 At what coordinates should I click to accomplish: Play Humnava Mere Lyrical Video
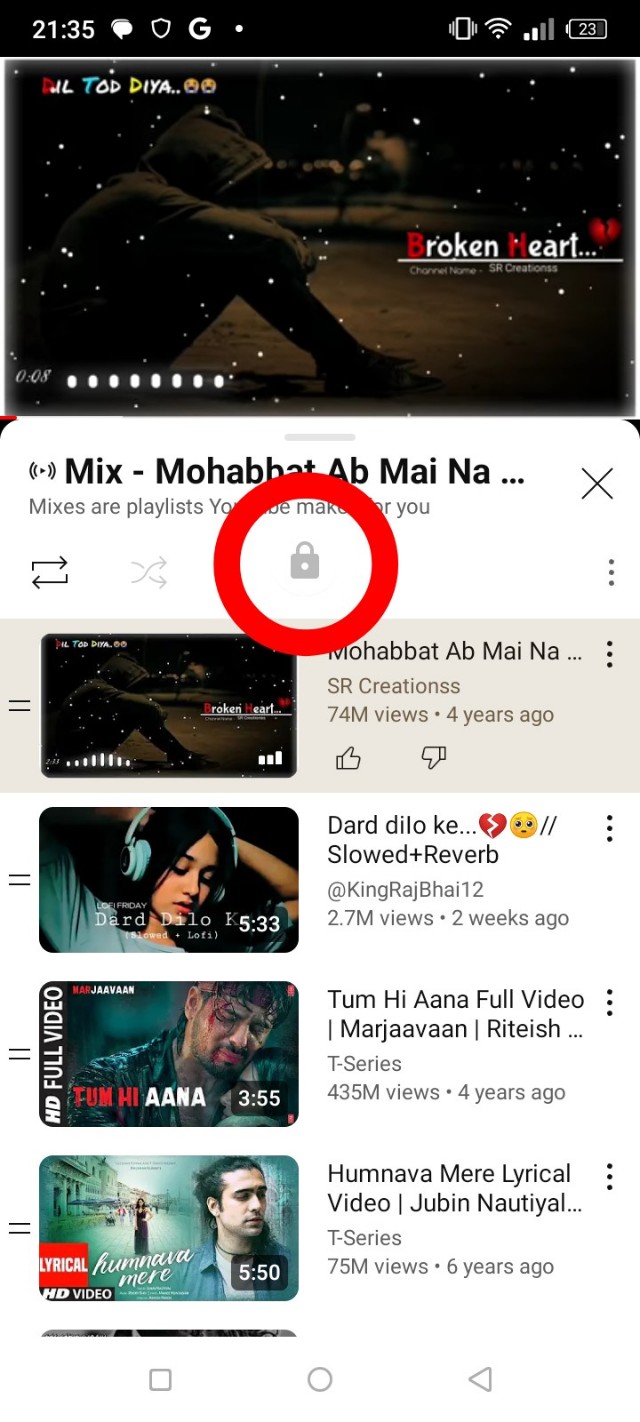[x=169, y=1228]
